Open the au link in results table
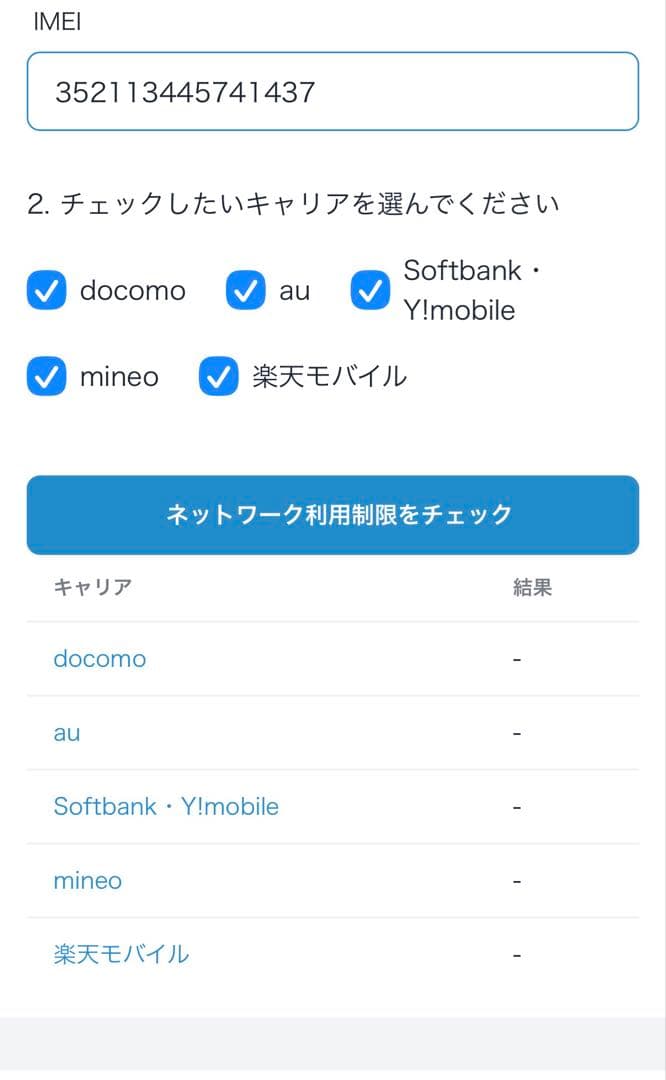Image resolution: width=666 pixels, height=1080 pixels. coord(67,733)
